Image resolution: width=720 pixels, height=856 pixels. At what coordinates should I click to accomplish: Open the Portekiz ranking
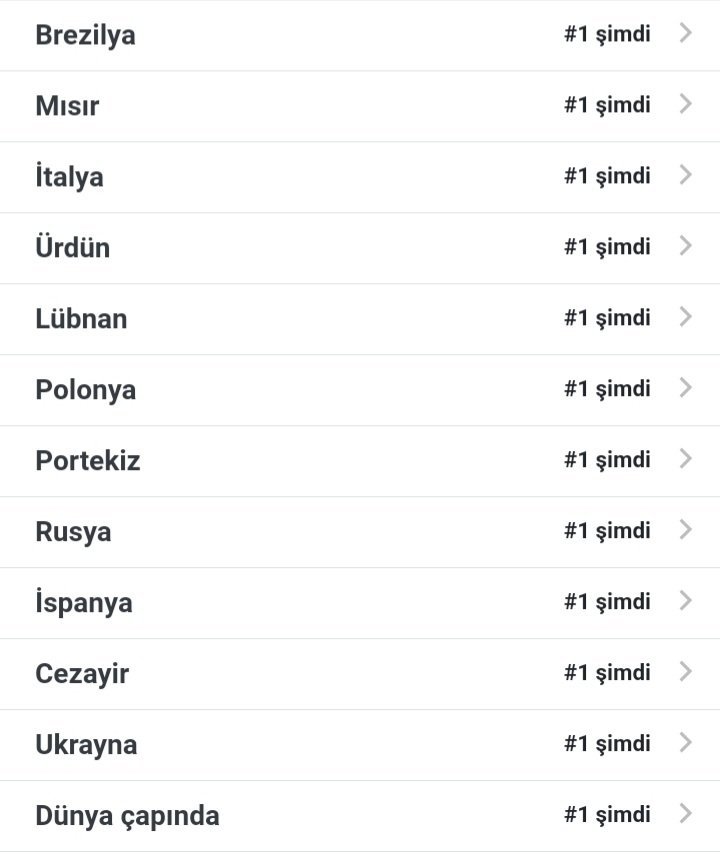click(x=360, y=461)
